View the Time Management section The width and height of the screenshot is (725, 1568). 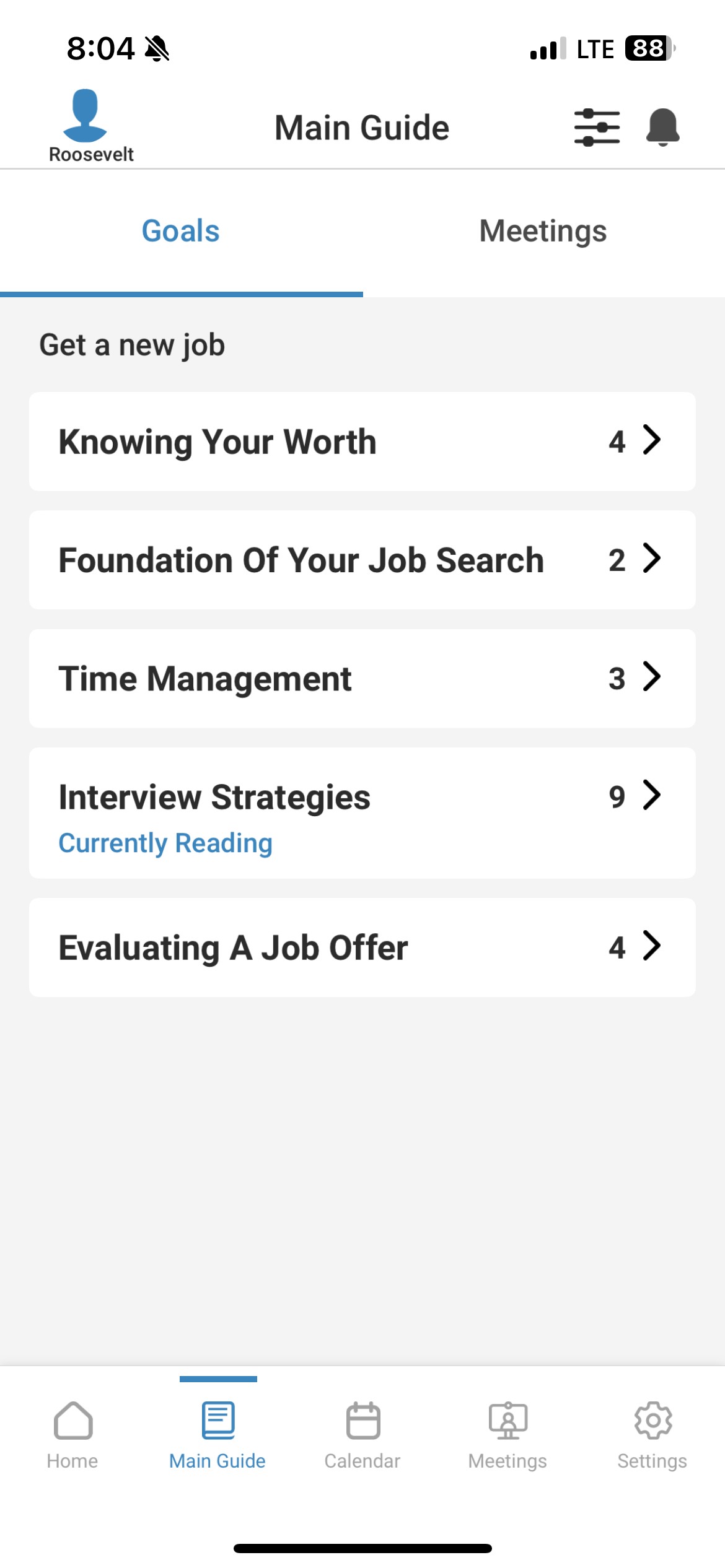click(362, 679)
